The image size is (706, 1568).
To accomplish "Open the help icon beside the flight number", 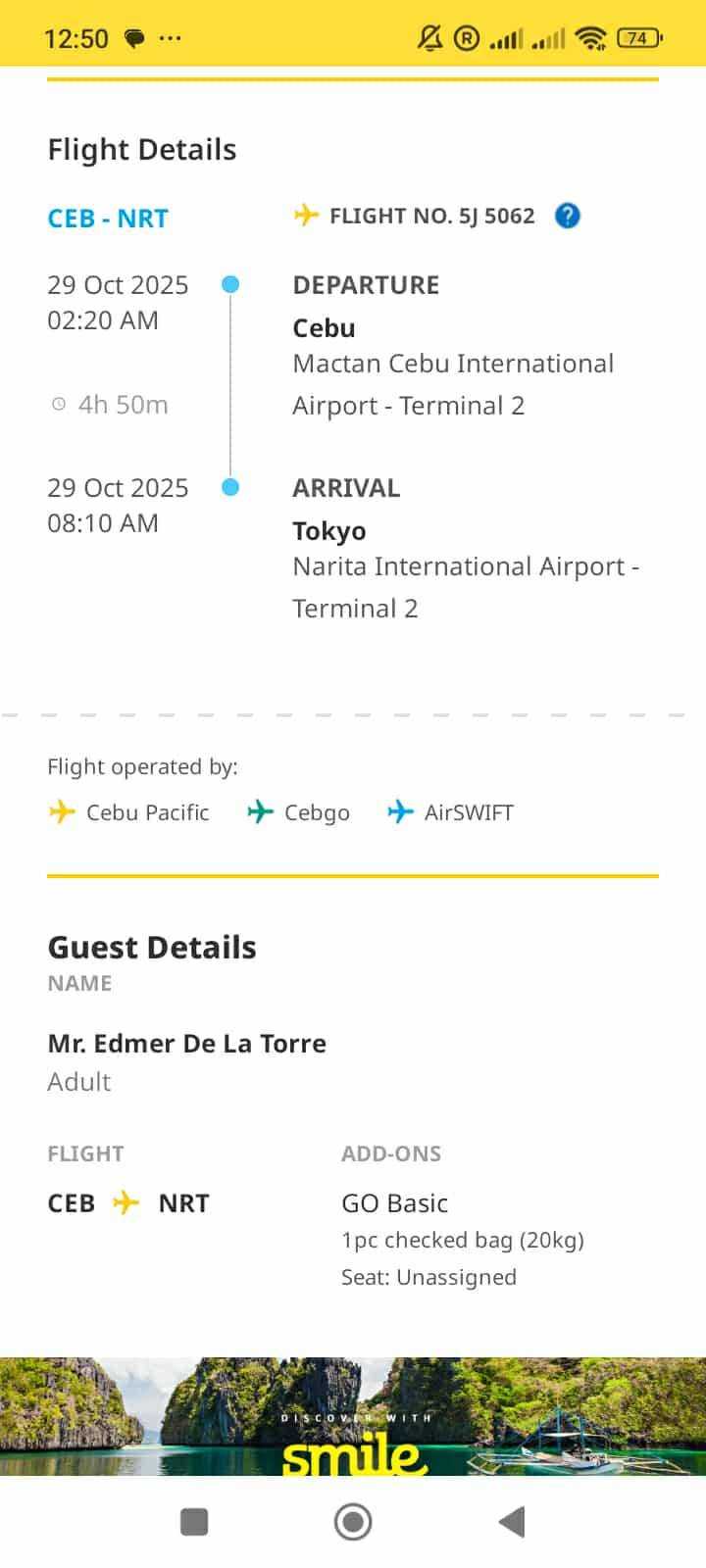I will point(568,216).
